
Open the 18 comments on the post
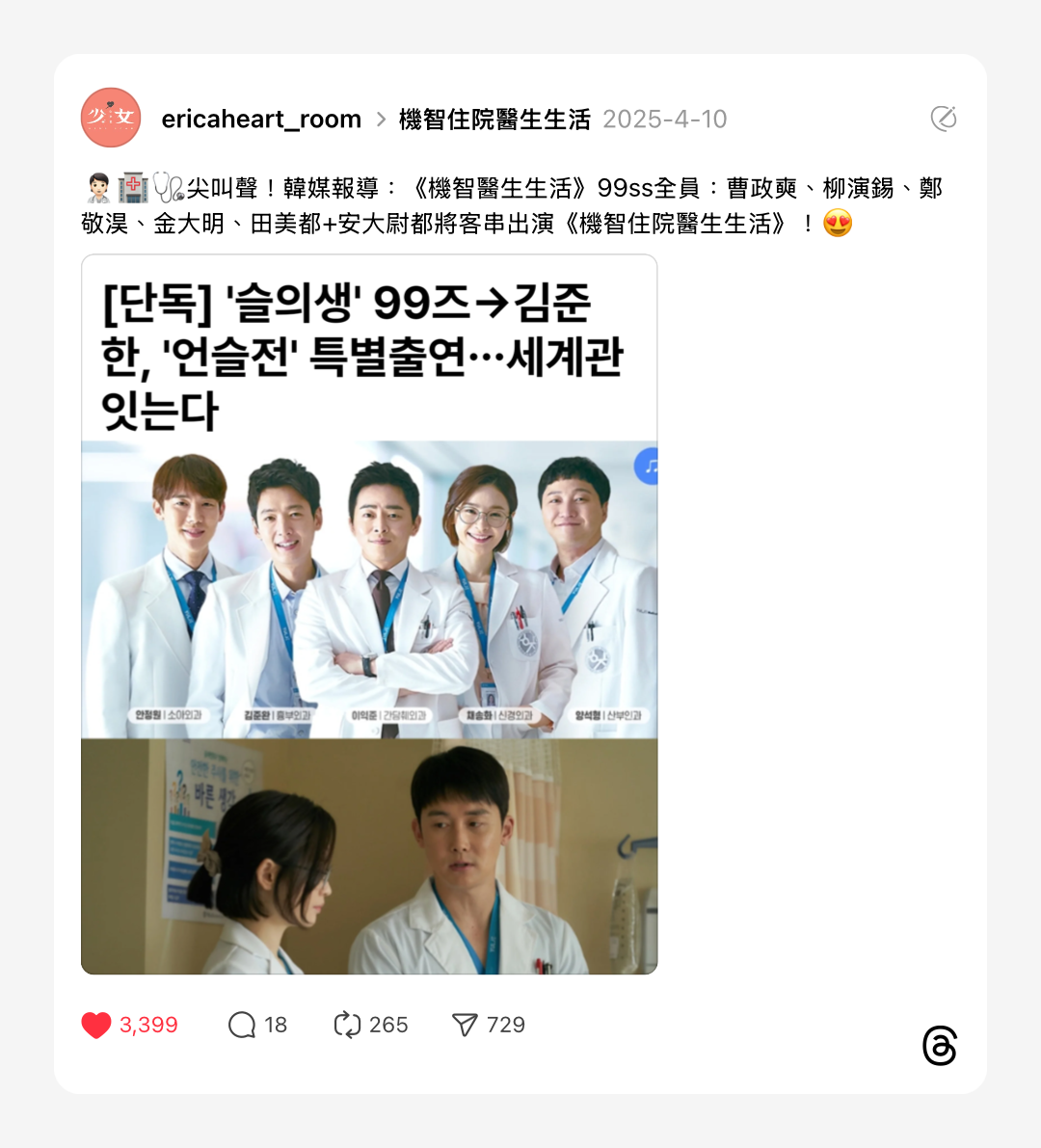coord(242,1025)
